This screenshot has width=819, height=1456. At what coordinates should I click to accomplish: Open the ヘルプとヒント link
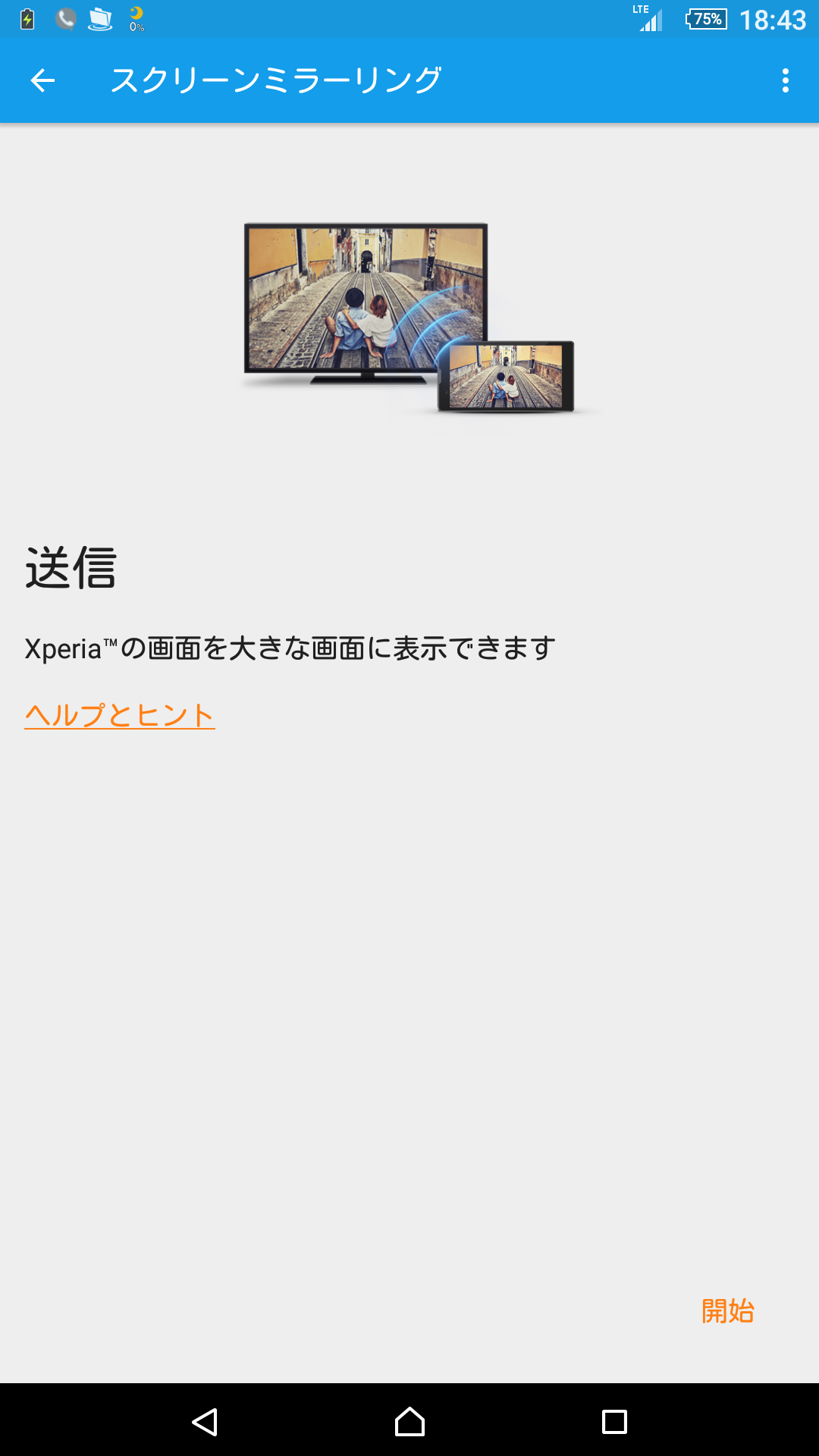coord(120,715)
